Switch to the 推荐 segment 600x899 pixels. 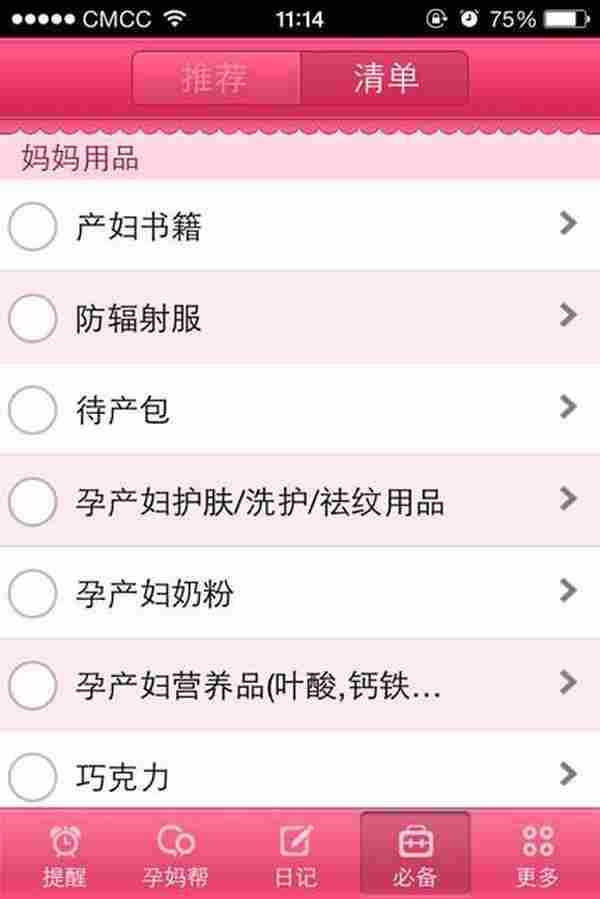(x=215, y=79)
